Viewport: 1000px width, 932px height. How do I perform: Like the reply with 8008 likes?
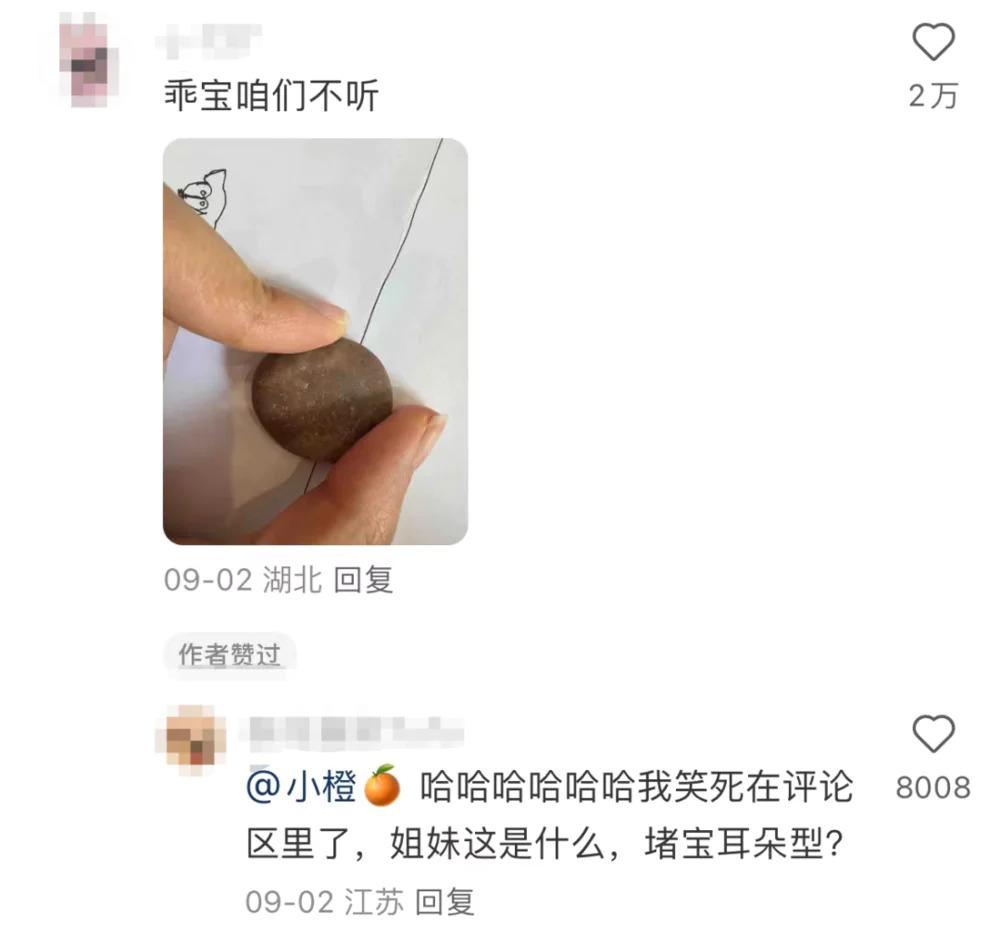pyautogui.click(x=933, y=735)
